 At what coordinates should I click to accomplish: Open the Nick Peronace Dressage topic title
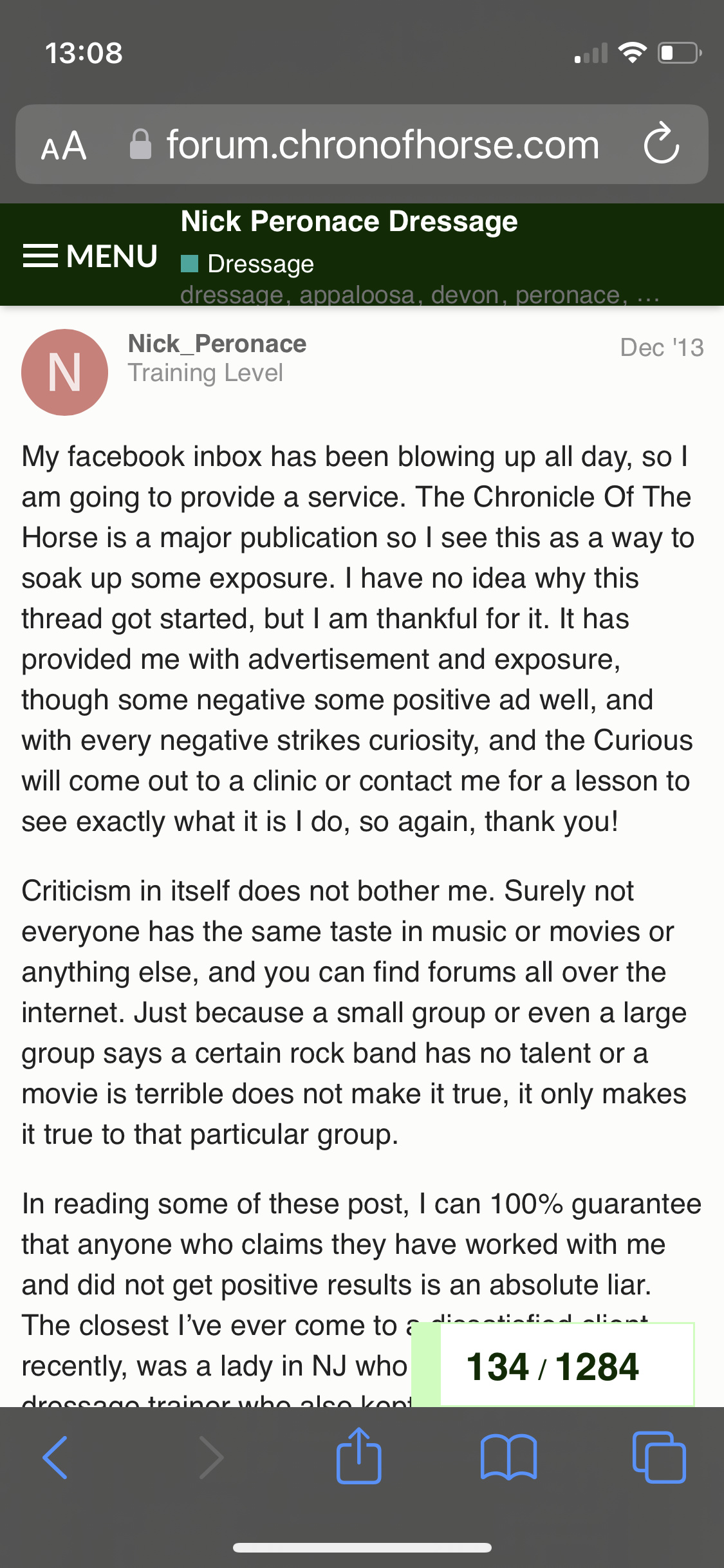point(349,221)
